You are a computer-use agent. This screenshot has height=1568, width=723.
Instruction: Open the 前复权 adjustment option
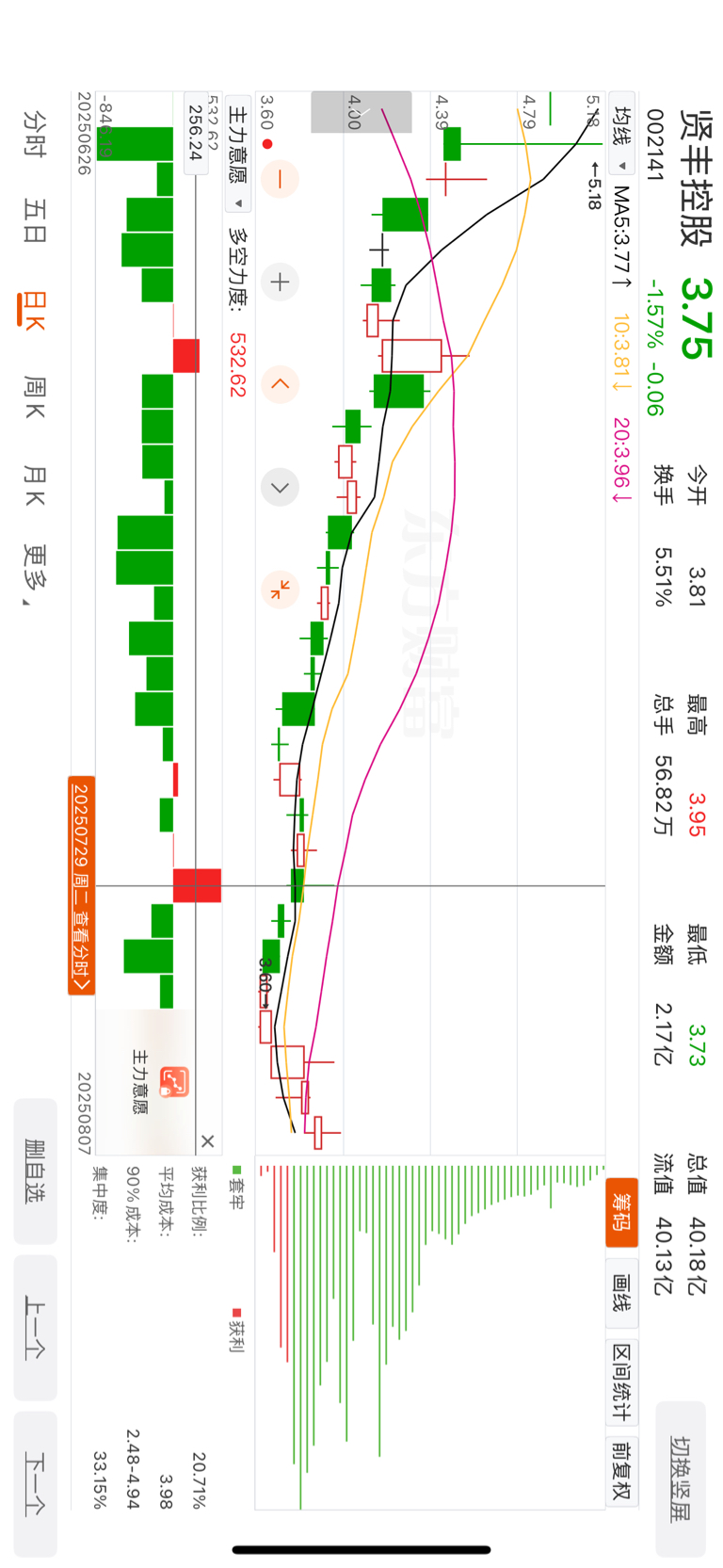pyautogui.click(x=621, y=1470)
